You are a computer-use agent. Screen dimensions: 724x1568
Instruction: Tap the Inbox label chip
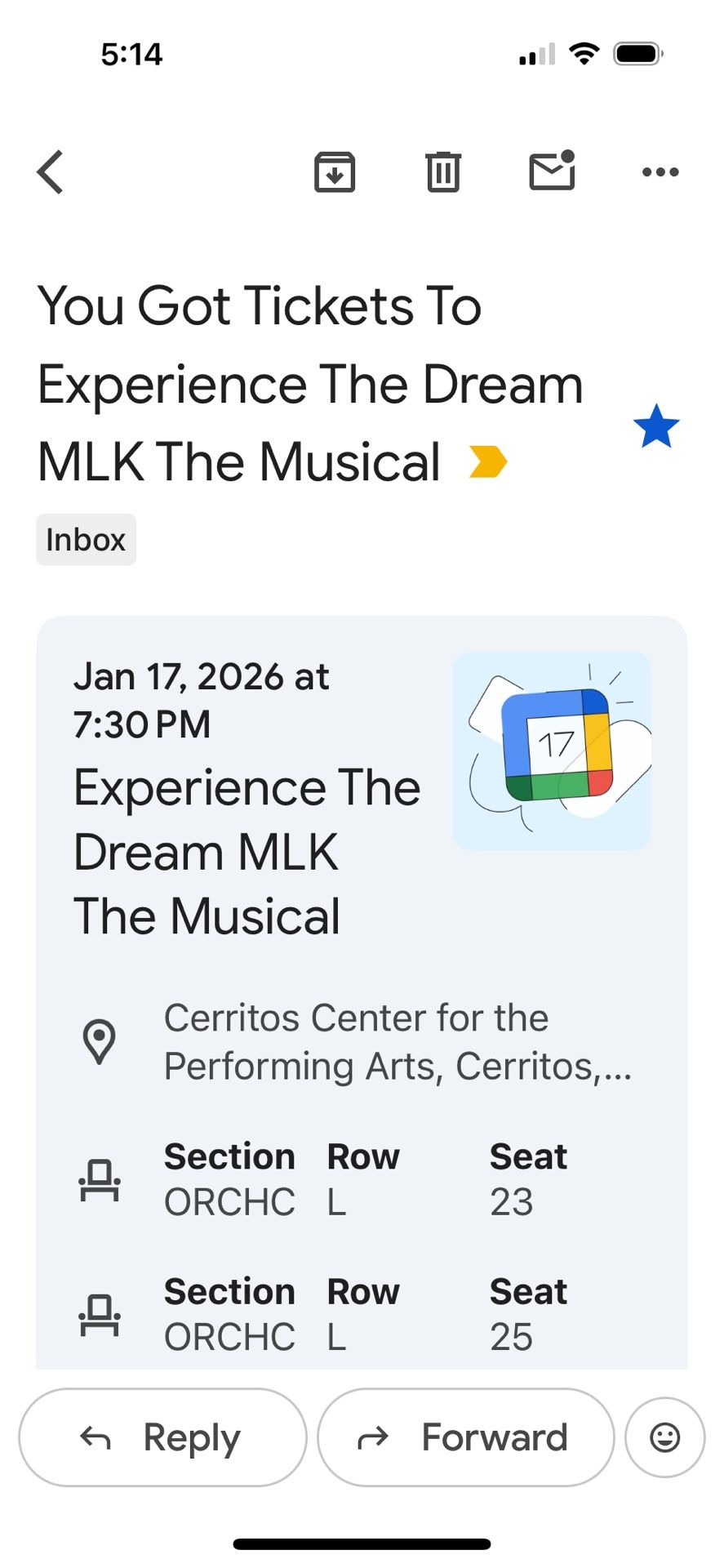85,539
